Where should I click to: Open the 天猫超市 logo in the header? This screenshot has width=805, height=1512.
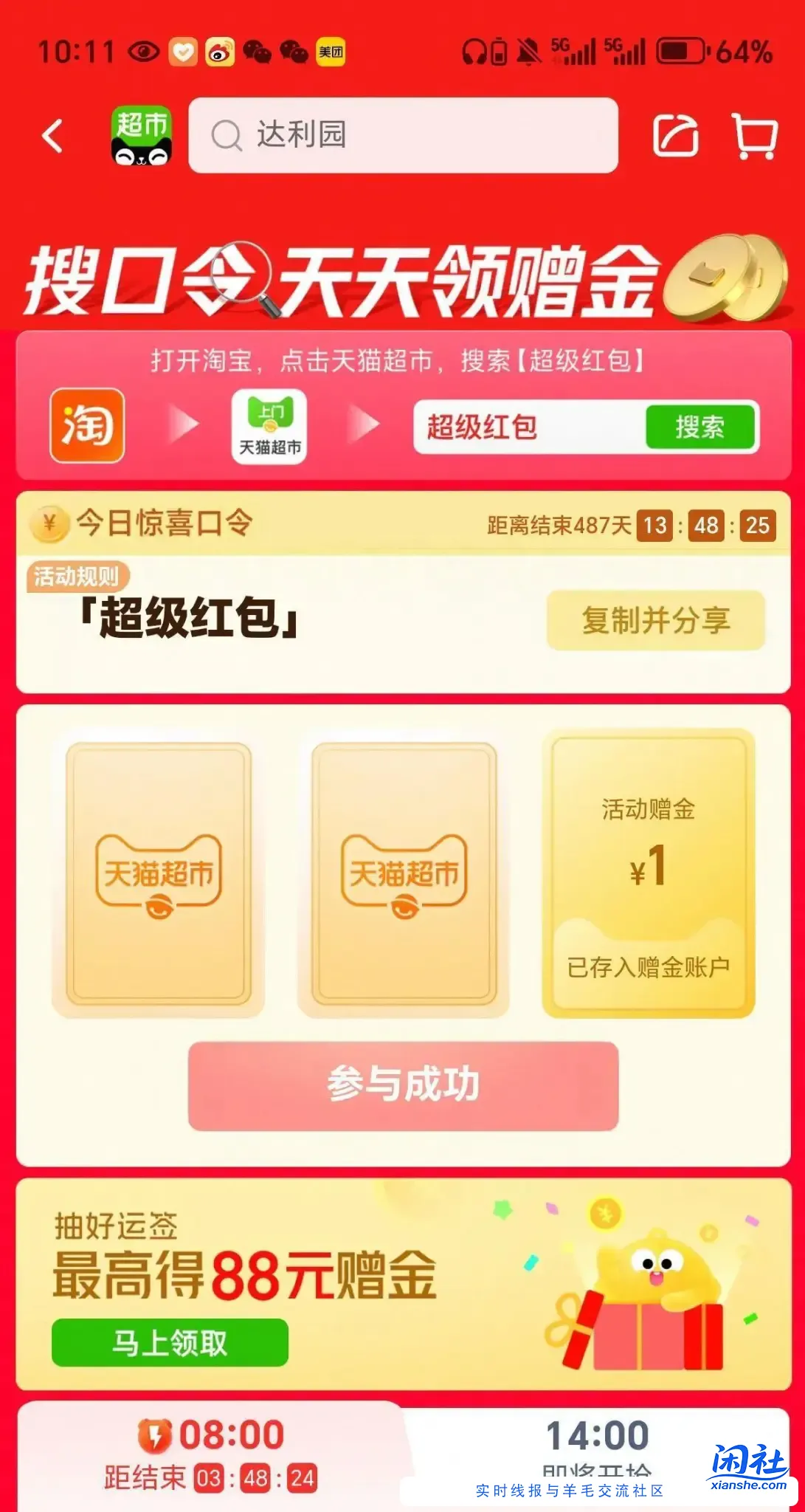pyautogui.click(x=141, y=136)
